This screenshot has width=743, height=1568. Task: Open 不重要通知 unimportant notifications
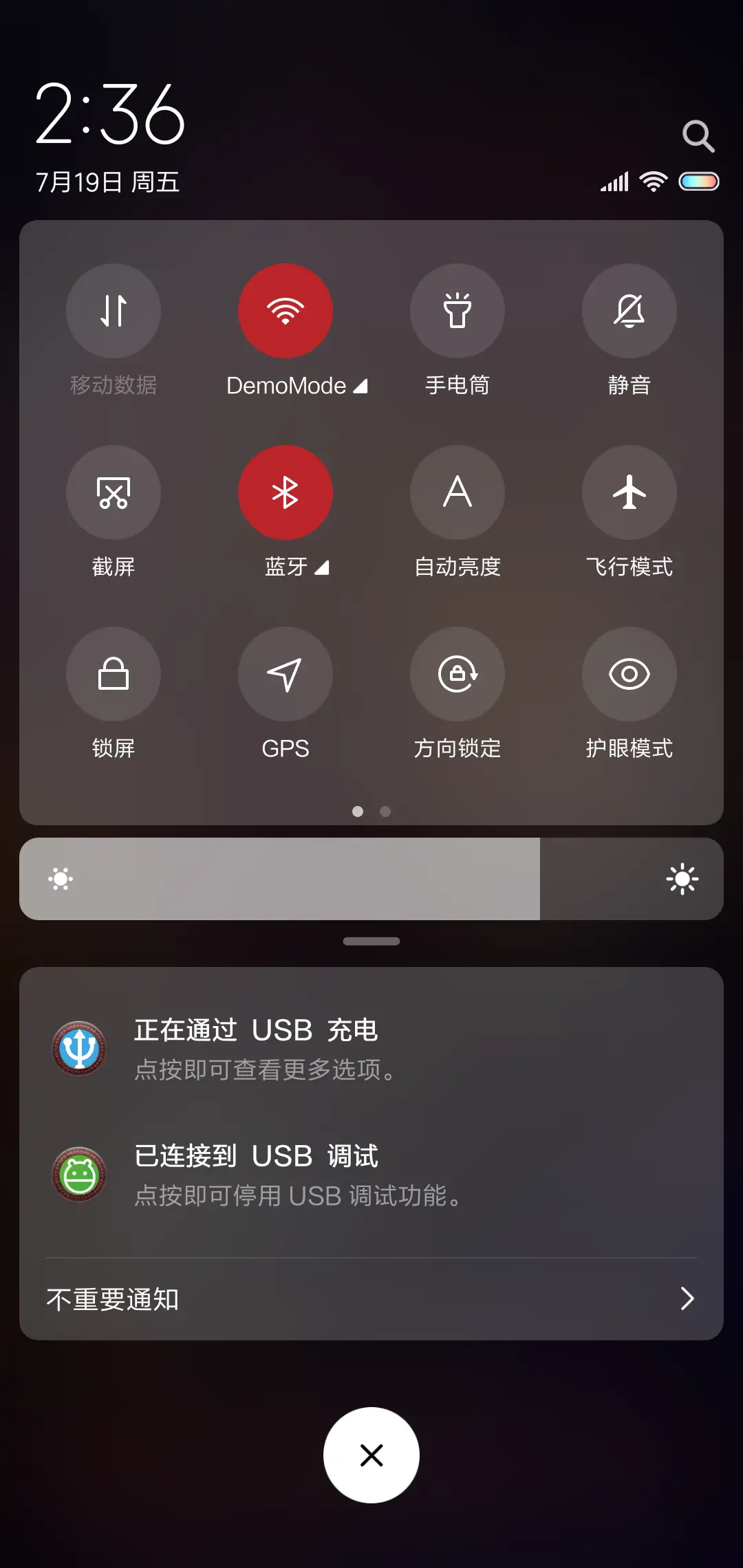[x=371, y=1298]
